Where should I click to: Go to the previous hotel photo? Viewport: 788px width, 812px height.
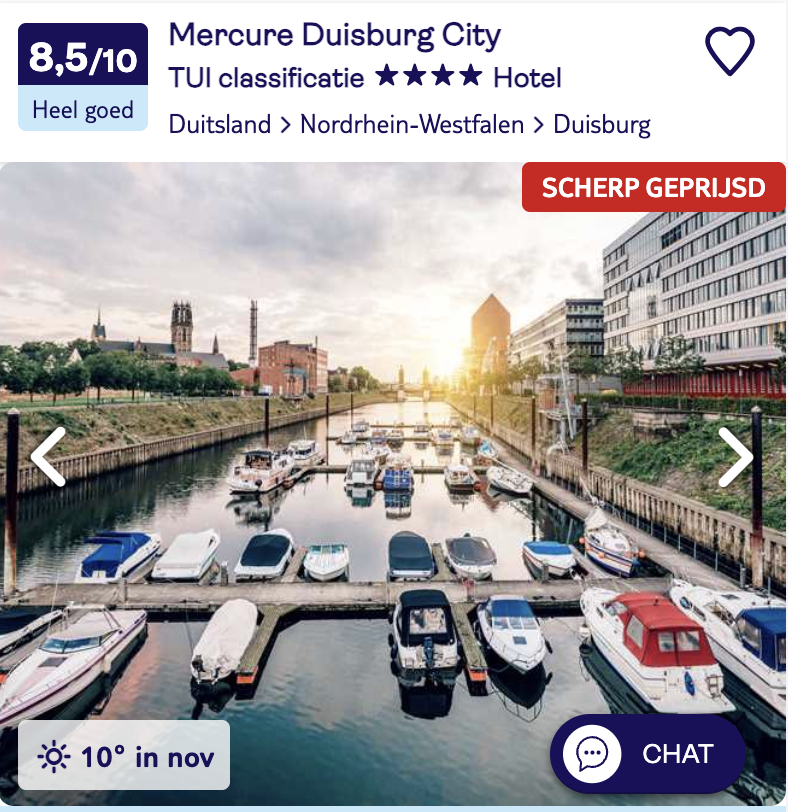click(x=48, y=457)
